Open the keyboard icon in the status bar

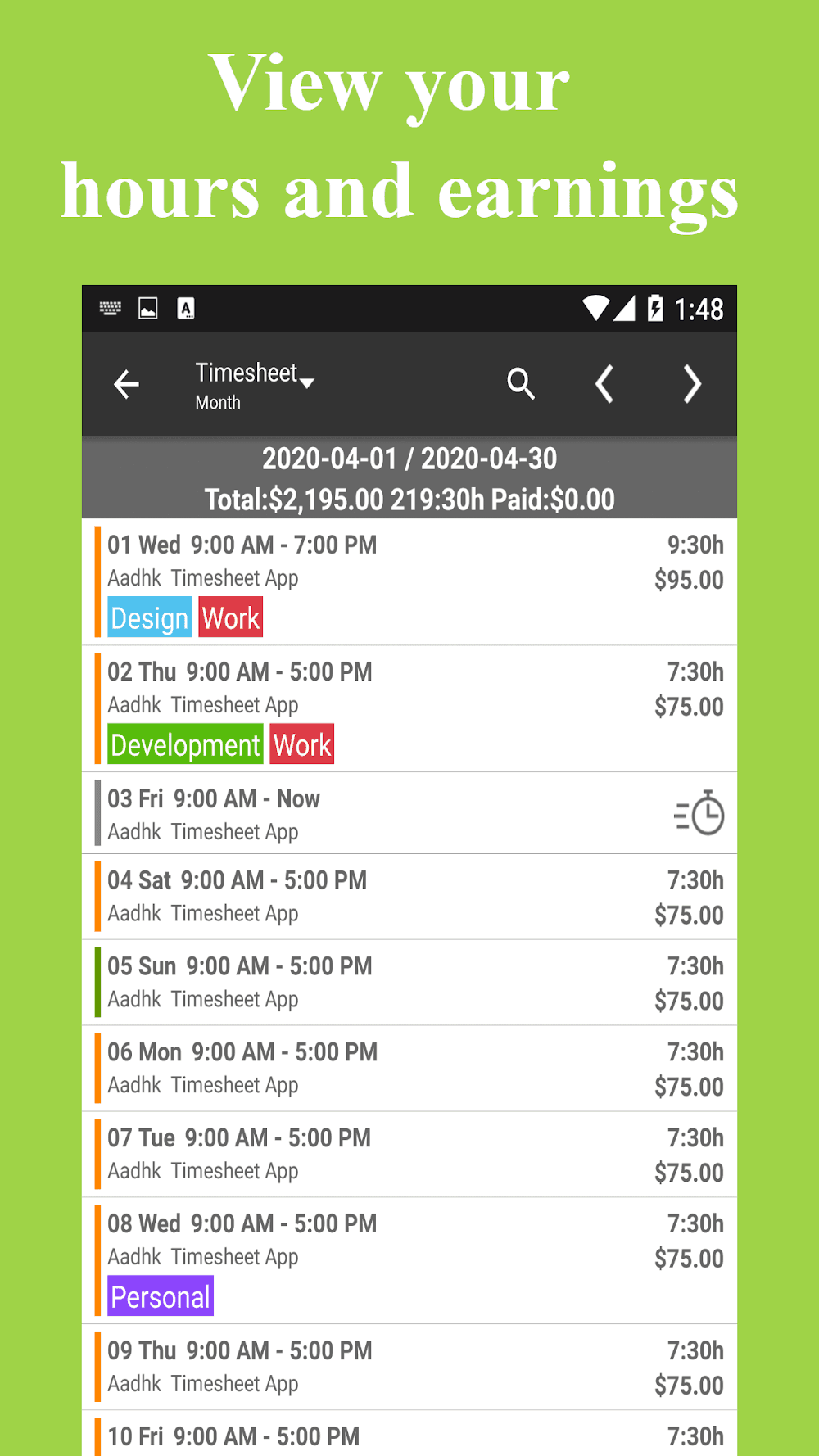pos(109,309)
